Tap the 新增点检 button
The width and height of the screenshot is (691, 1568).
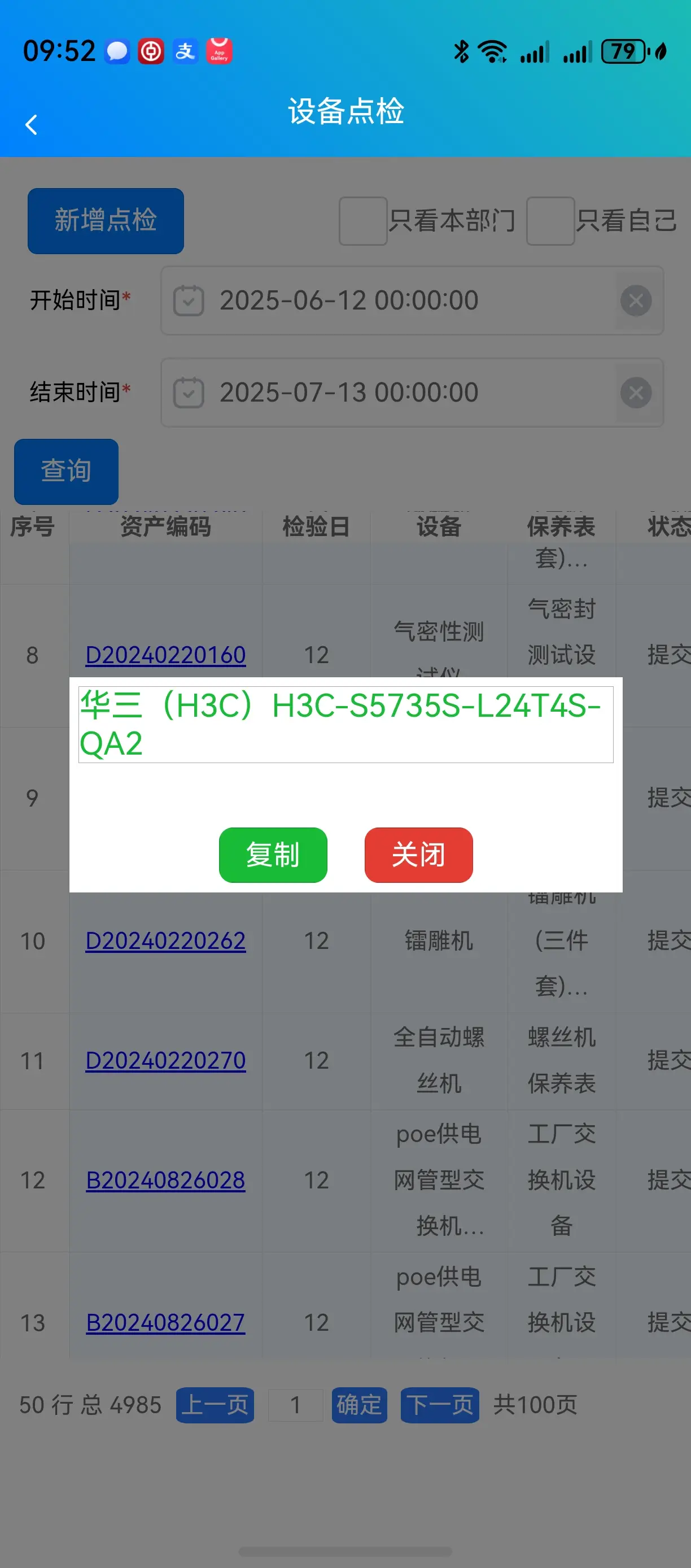pyautogui.click(x=106, y=220)
